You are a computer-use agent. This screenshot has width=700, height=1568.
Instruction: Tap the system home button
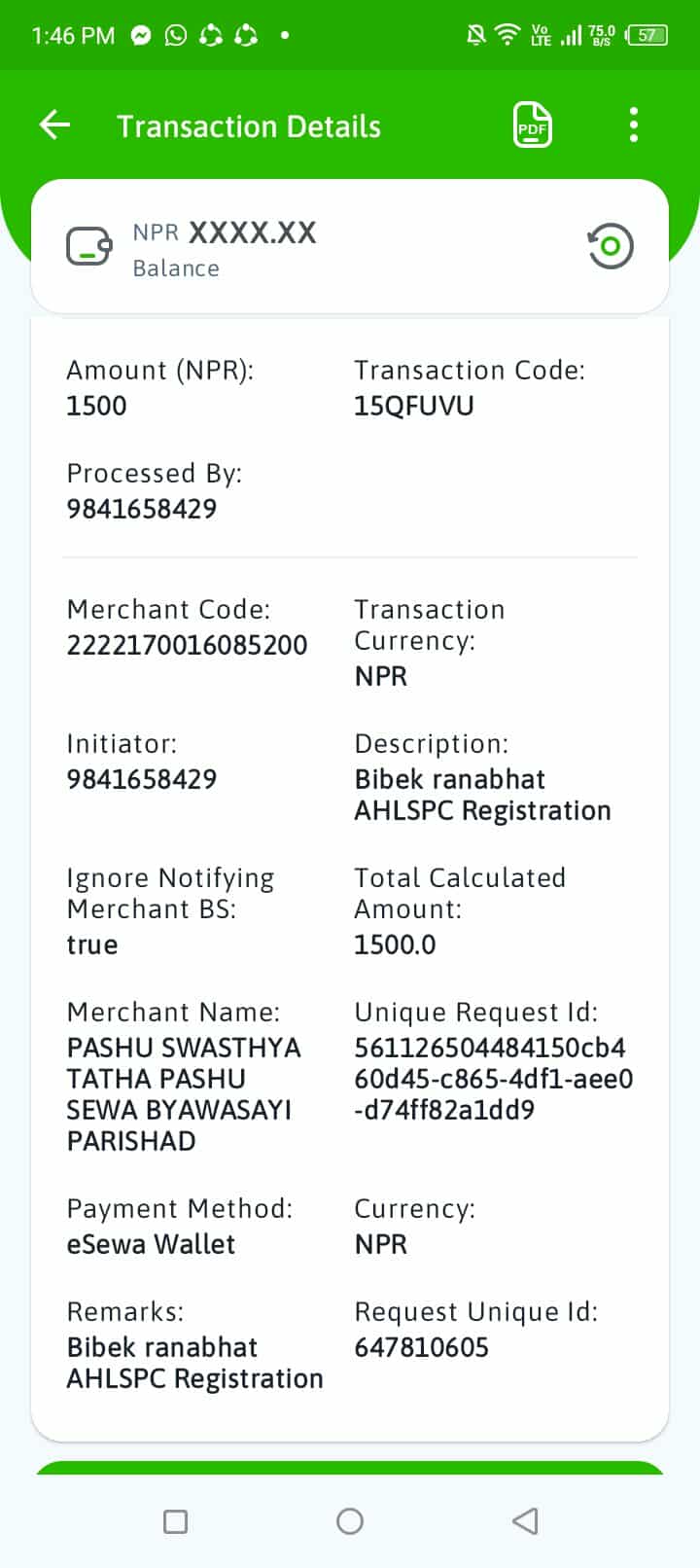coord(350,1521)
